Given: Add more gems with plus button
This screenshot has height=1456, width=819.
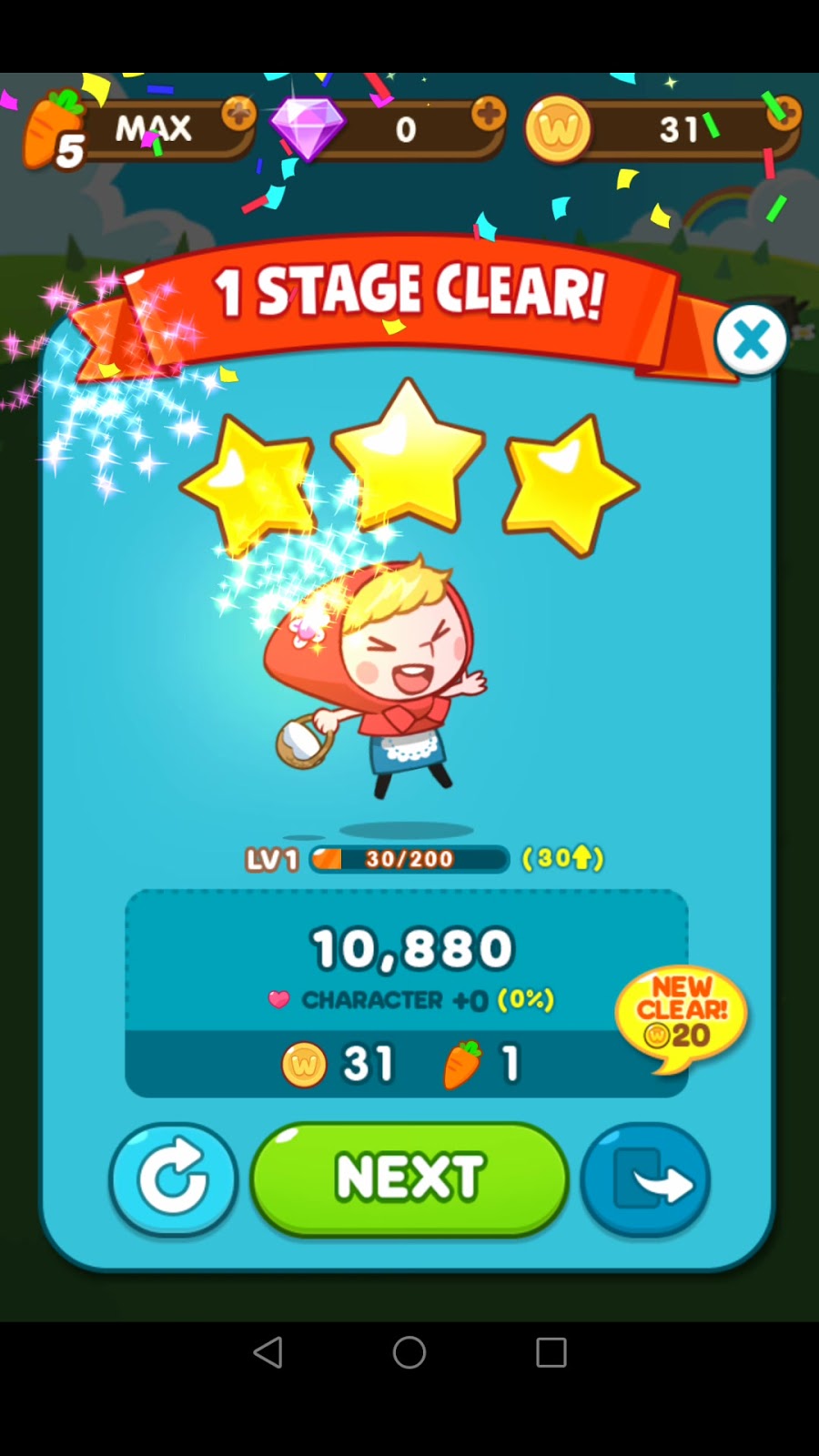Looking at the screenshot, I should click(489, 115).
